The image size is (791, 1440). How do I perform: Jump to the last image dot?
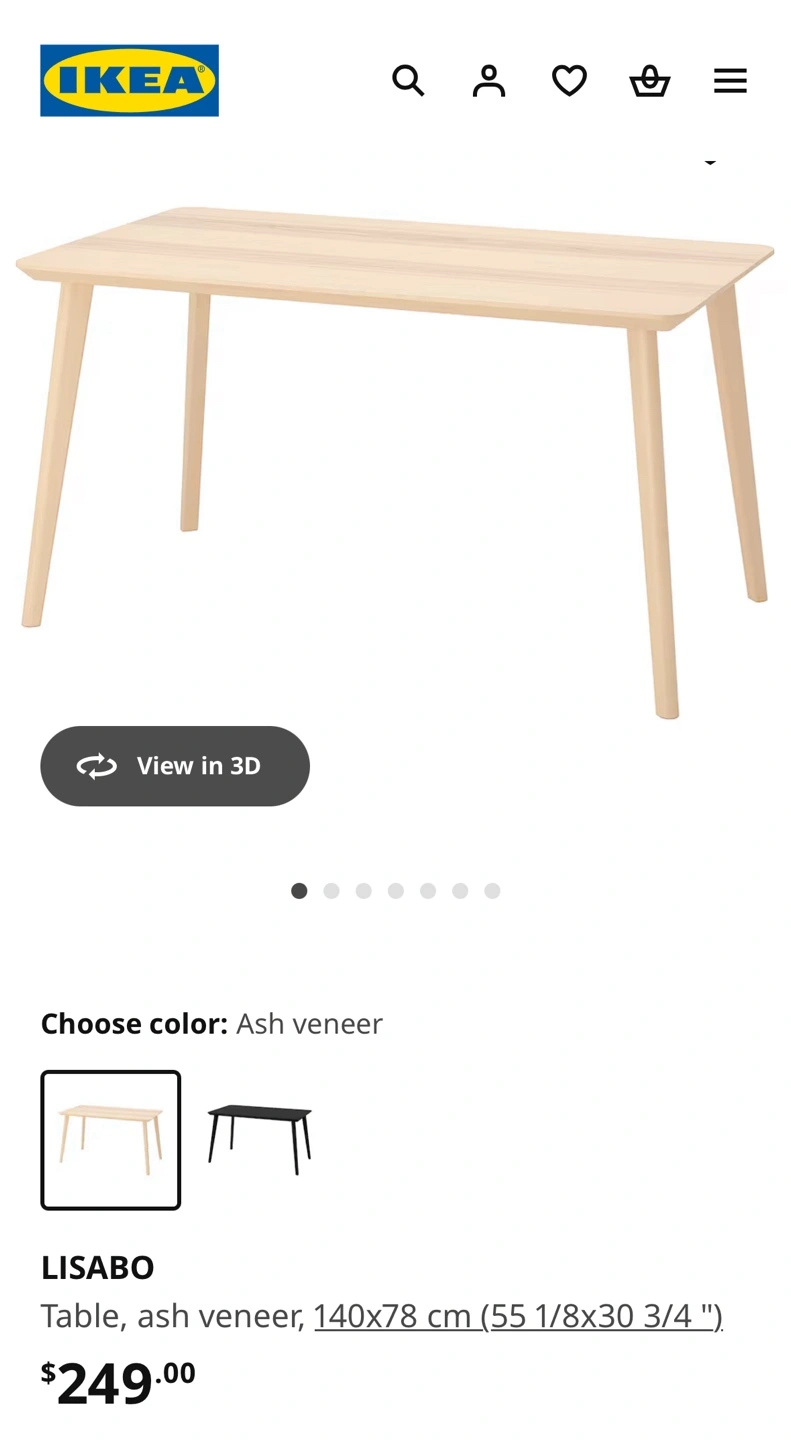(492, 891)
